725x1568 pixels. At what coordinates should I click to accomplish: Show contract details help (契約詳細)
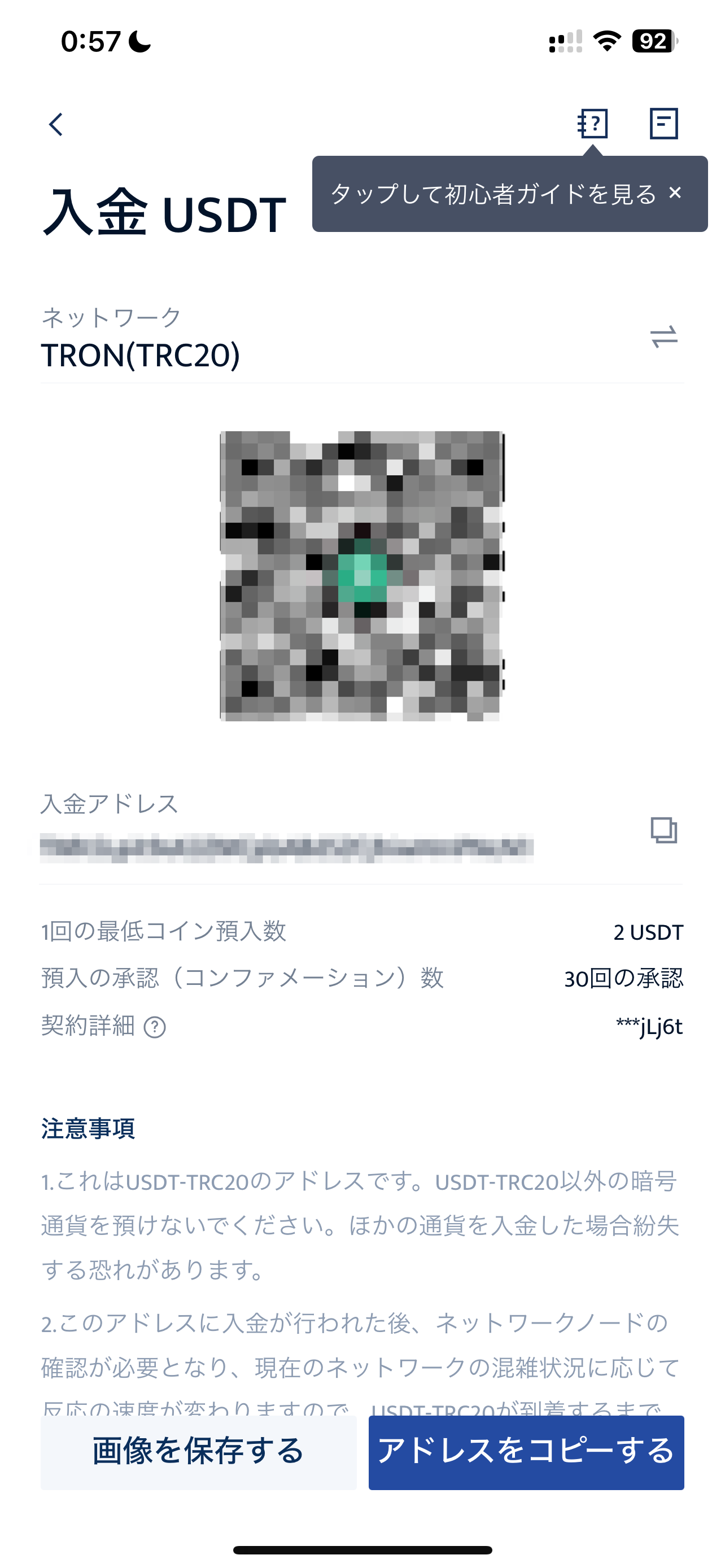pos(155,1027)
